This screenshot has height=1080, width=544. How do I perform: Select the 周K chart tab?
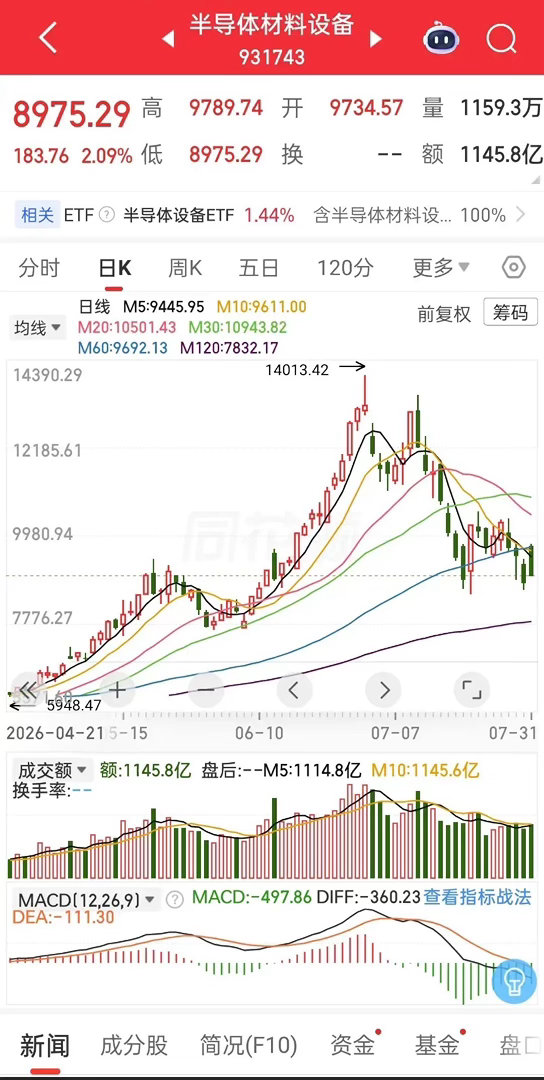(185, 267)
